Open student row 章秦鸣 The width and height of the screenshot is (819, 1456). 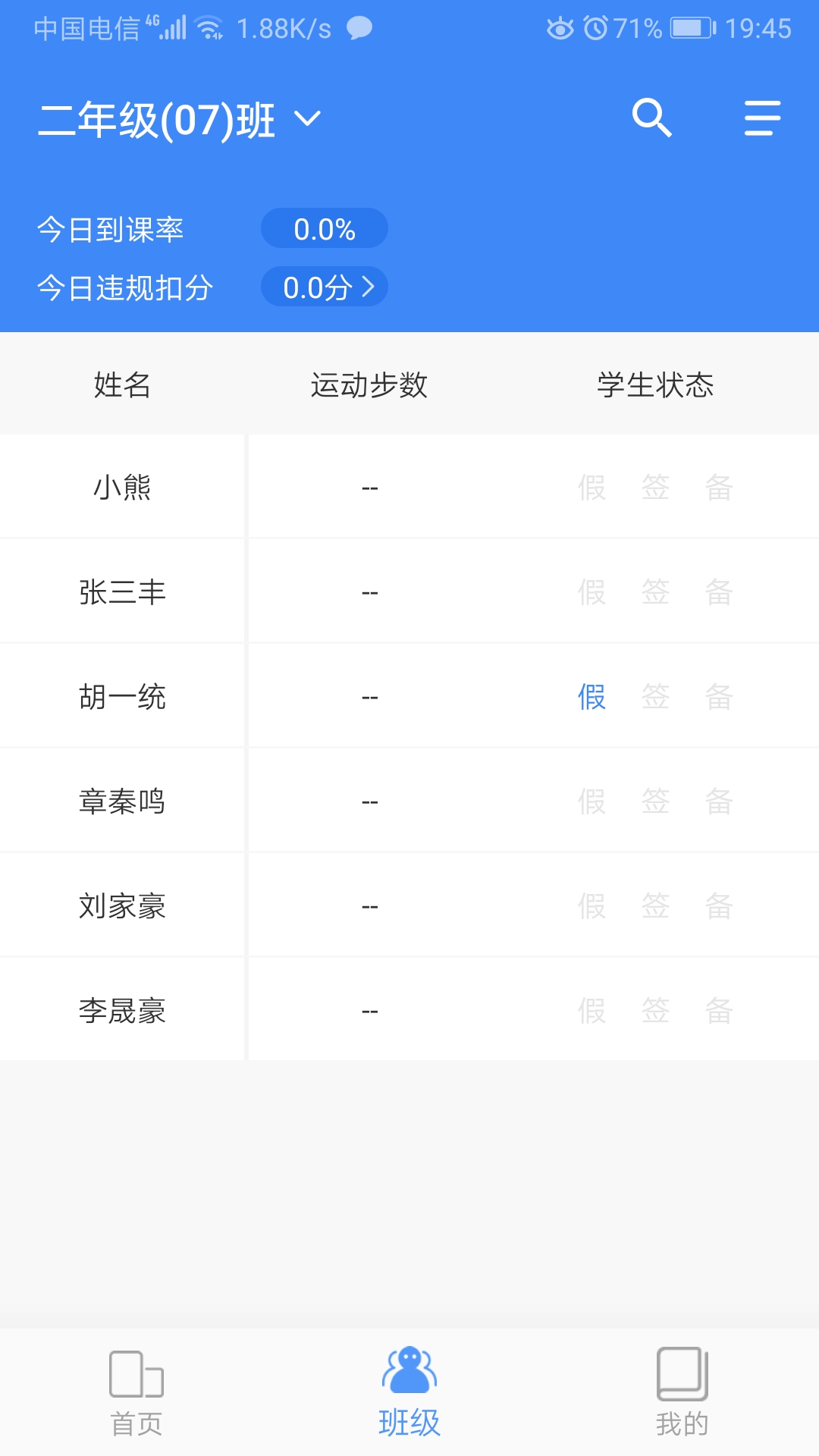(x=122, y=801)
